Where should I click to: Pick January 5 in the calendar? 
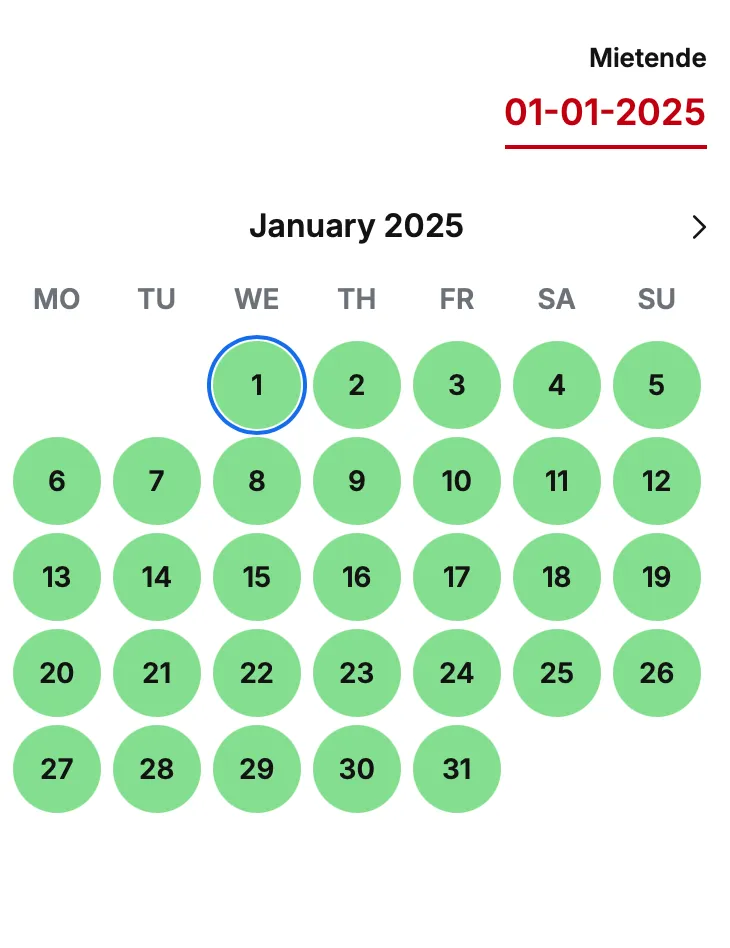(x=657, y=385)
